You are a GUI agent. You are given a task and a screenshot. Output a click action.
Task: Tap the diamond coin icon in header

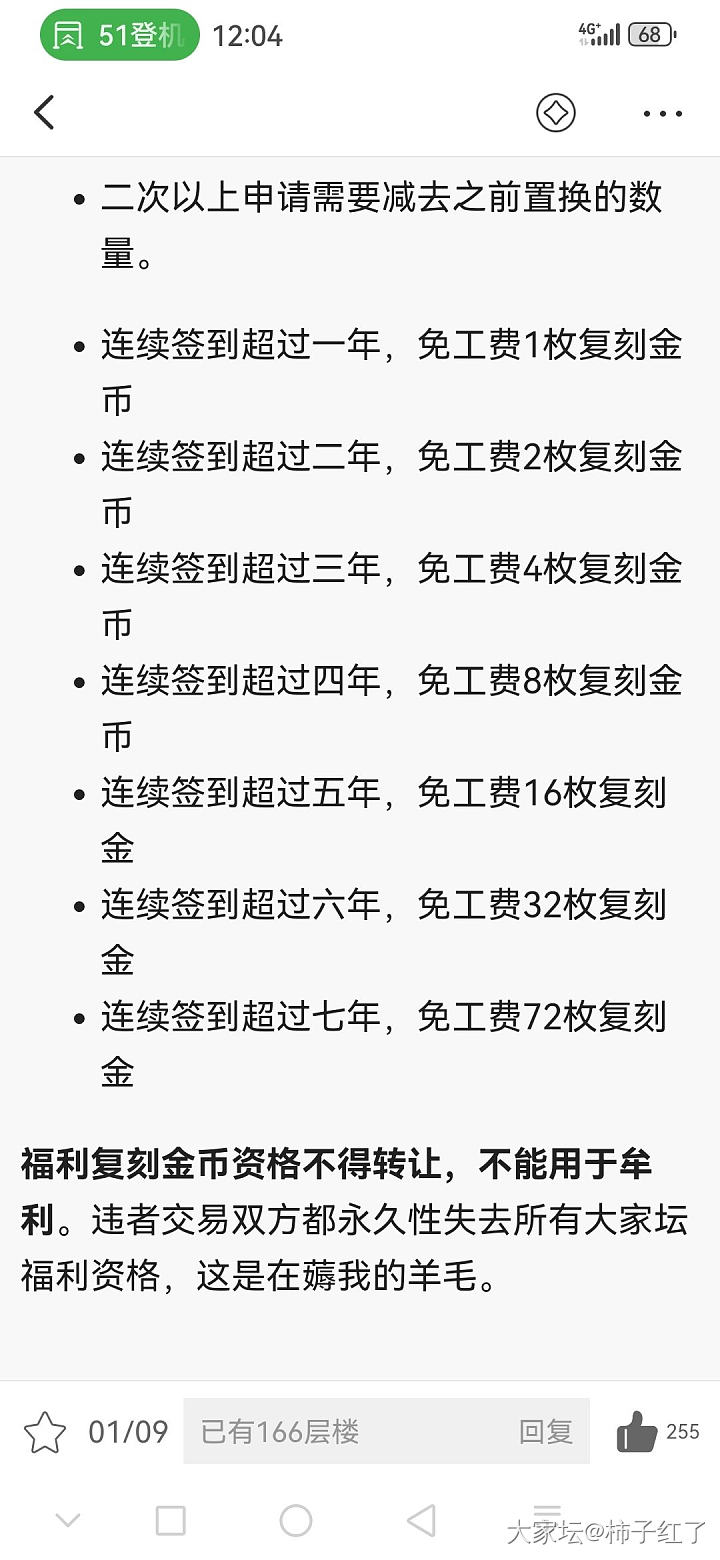tap(556, 113)
